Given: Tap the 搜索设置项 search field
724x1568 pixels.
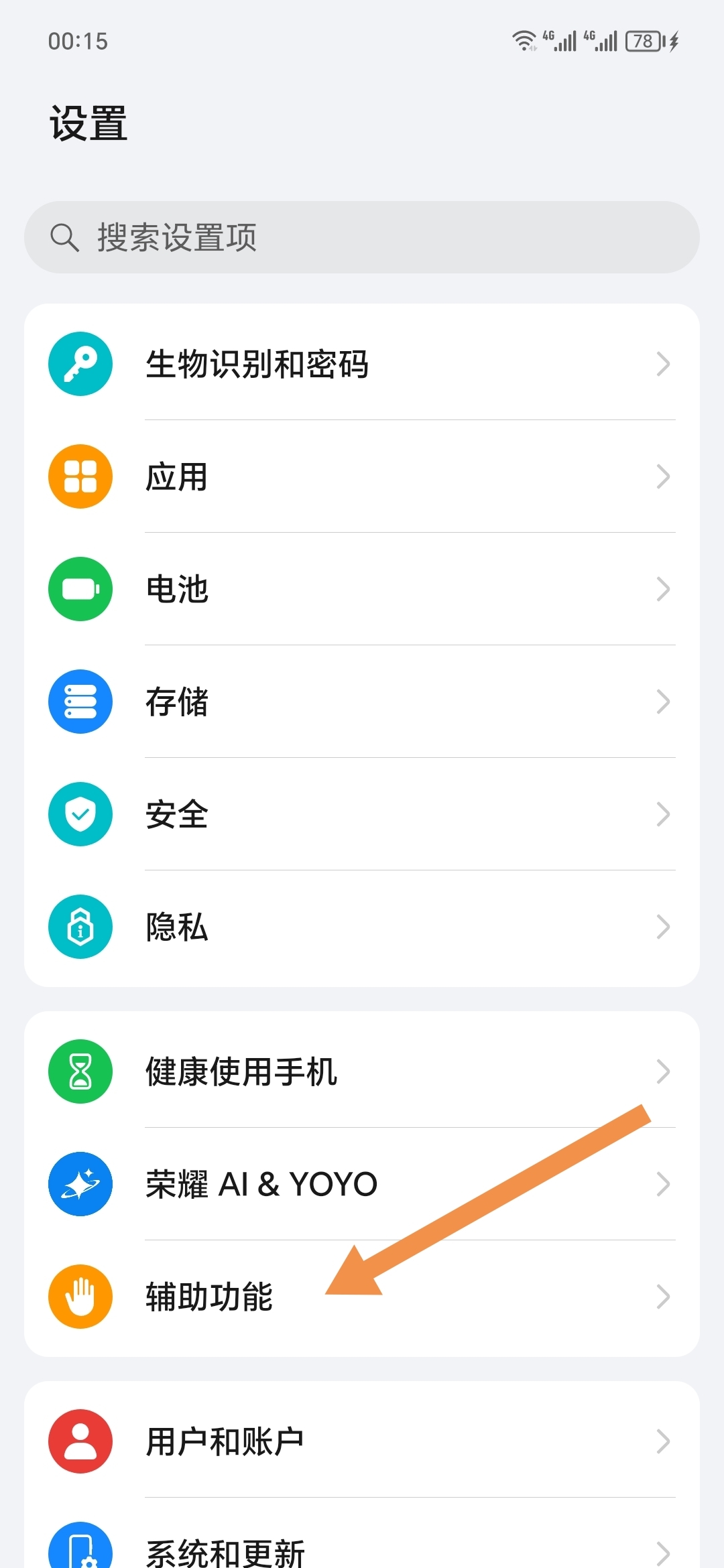Looking at the screenshot, I should pyautogui.click(x=362, y=237).
